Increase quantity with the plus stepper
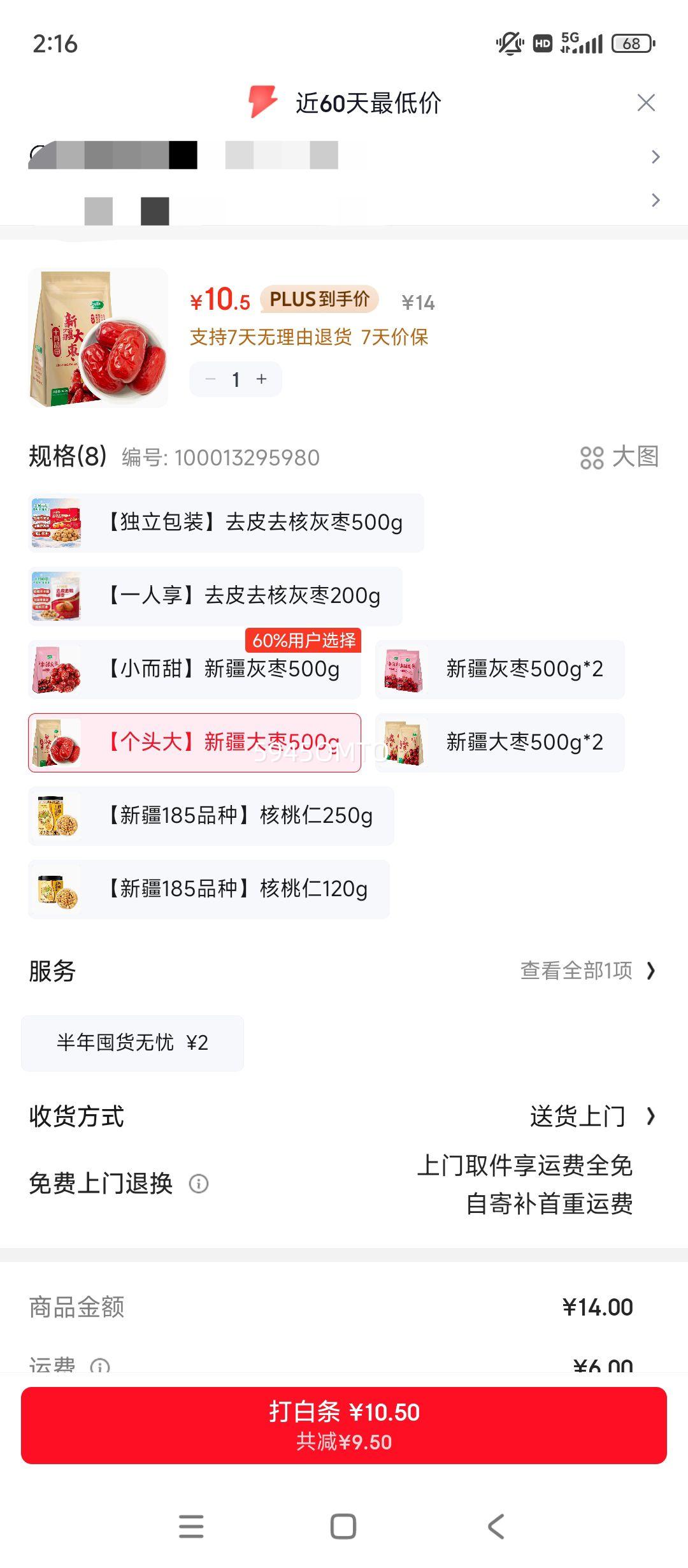This screenshot has width=688, height=1568. pyautogui.click(x=260, y=379)
